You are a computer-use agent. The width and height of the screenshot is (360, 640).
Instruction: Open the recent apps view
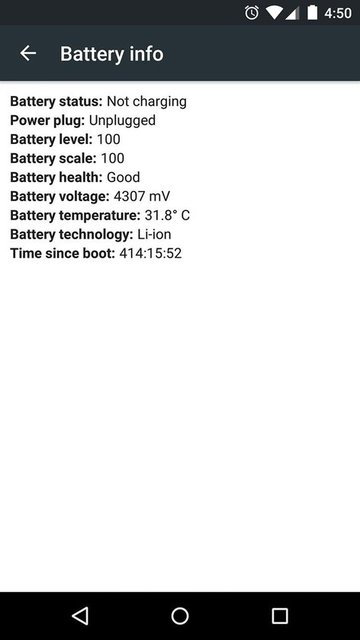point(280,616)
